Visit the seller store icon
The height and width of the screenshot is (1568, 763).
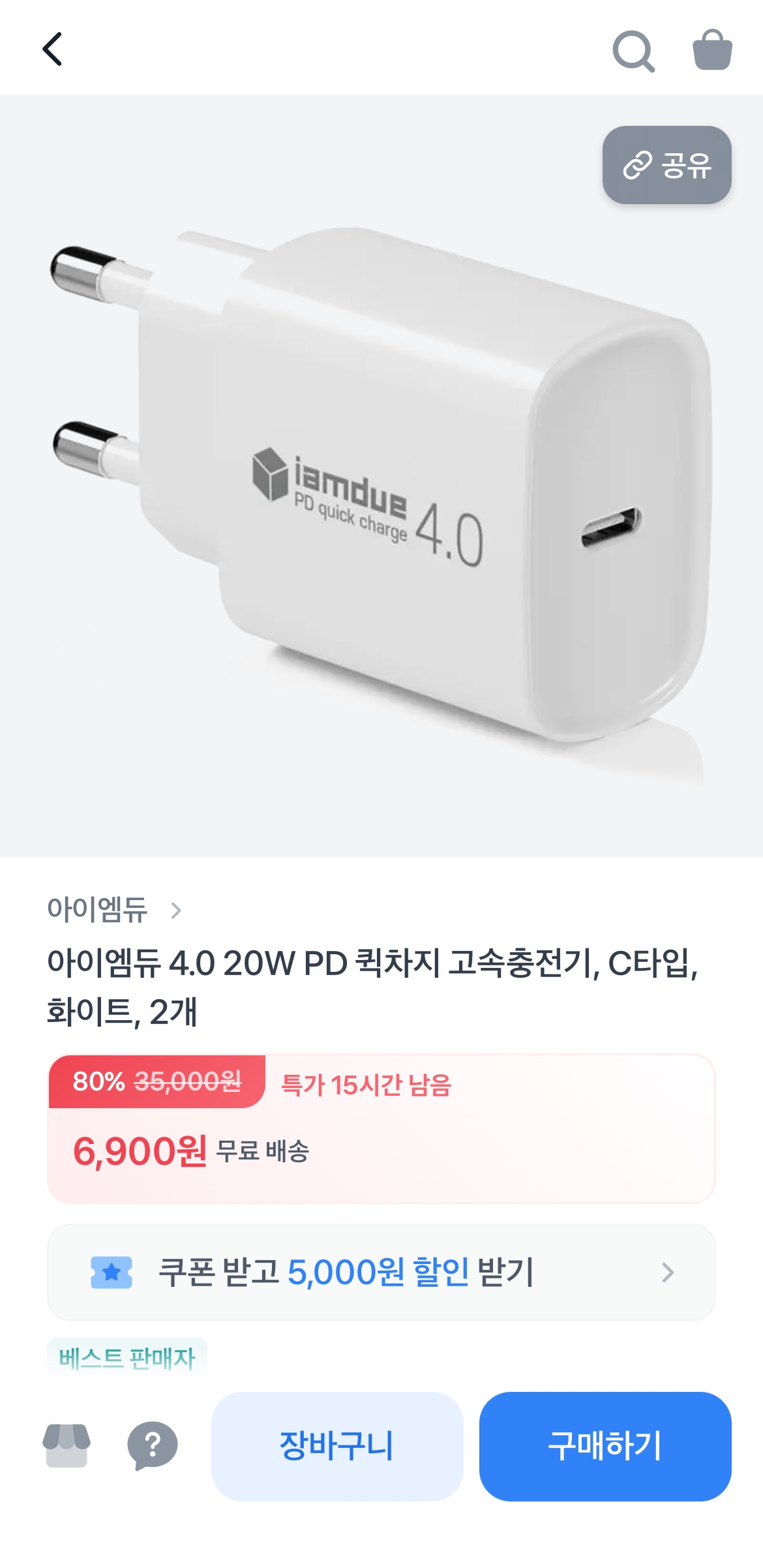click(x=67, y=1445)
